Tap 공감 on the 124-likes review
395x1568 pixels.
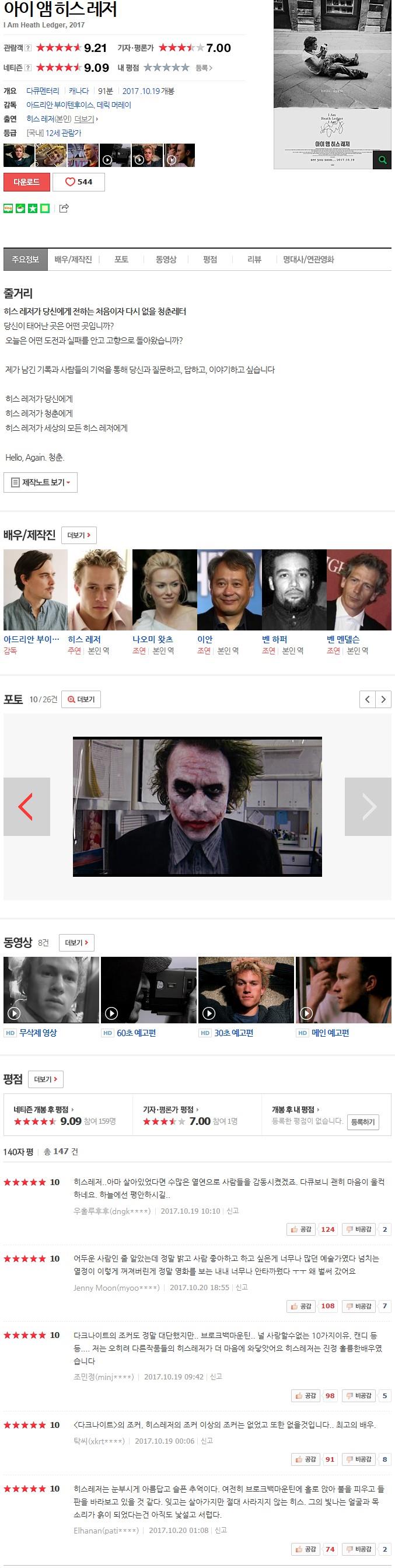(x=302, y=1229)
